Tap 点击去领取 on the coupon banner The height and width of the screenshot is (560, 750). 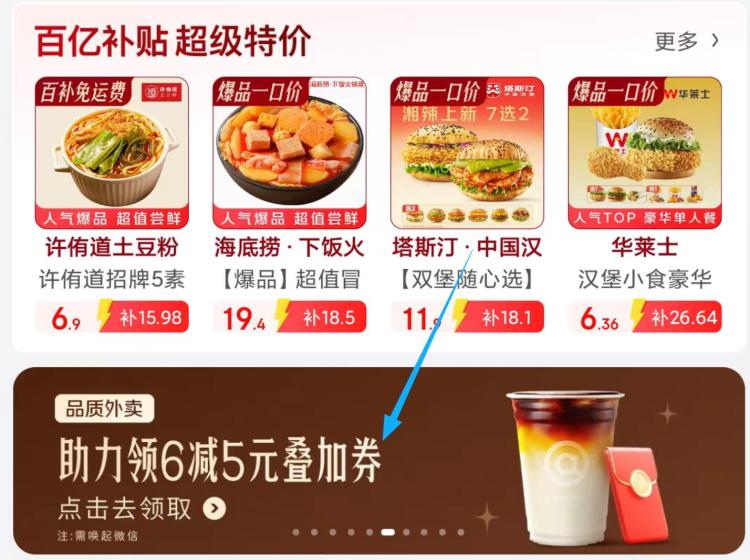142,508
